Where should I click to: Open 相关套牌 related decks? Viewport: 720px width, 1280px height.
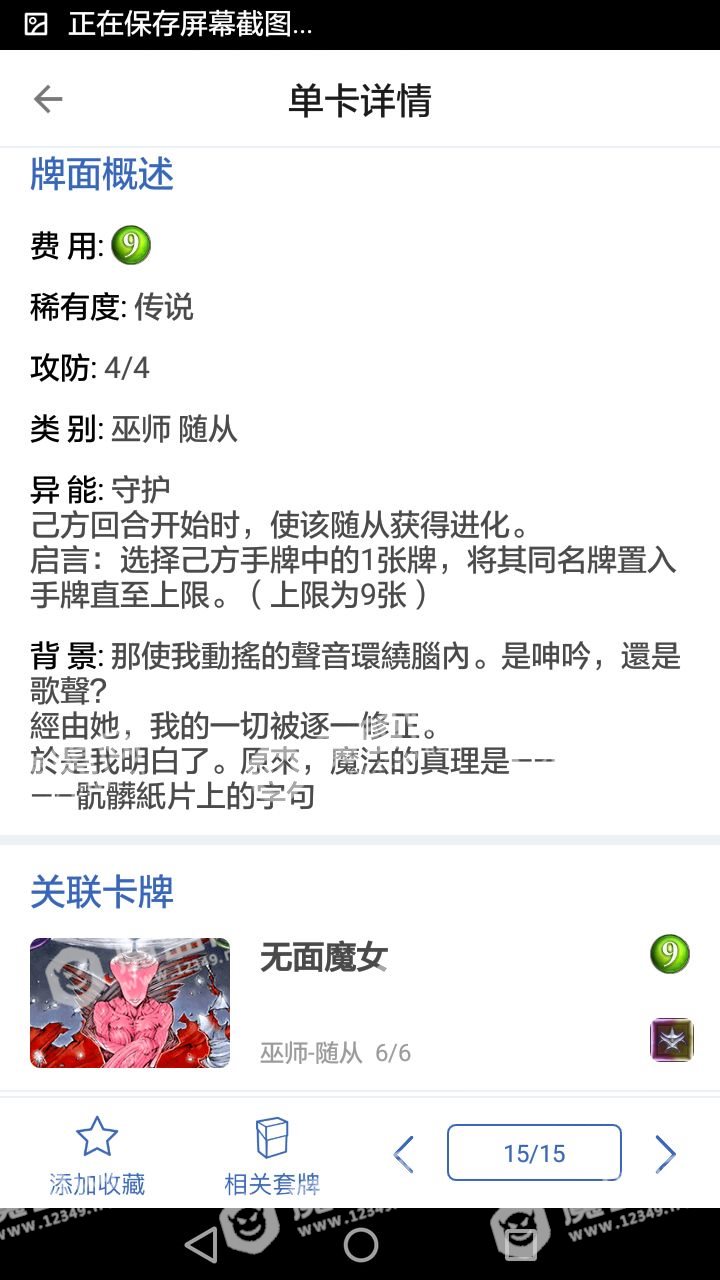(272, 1156)
